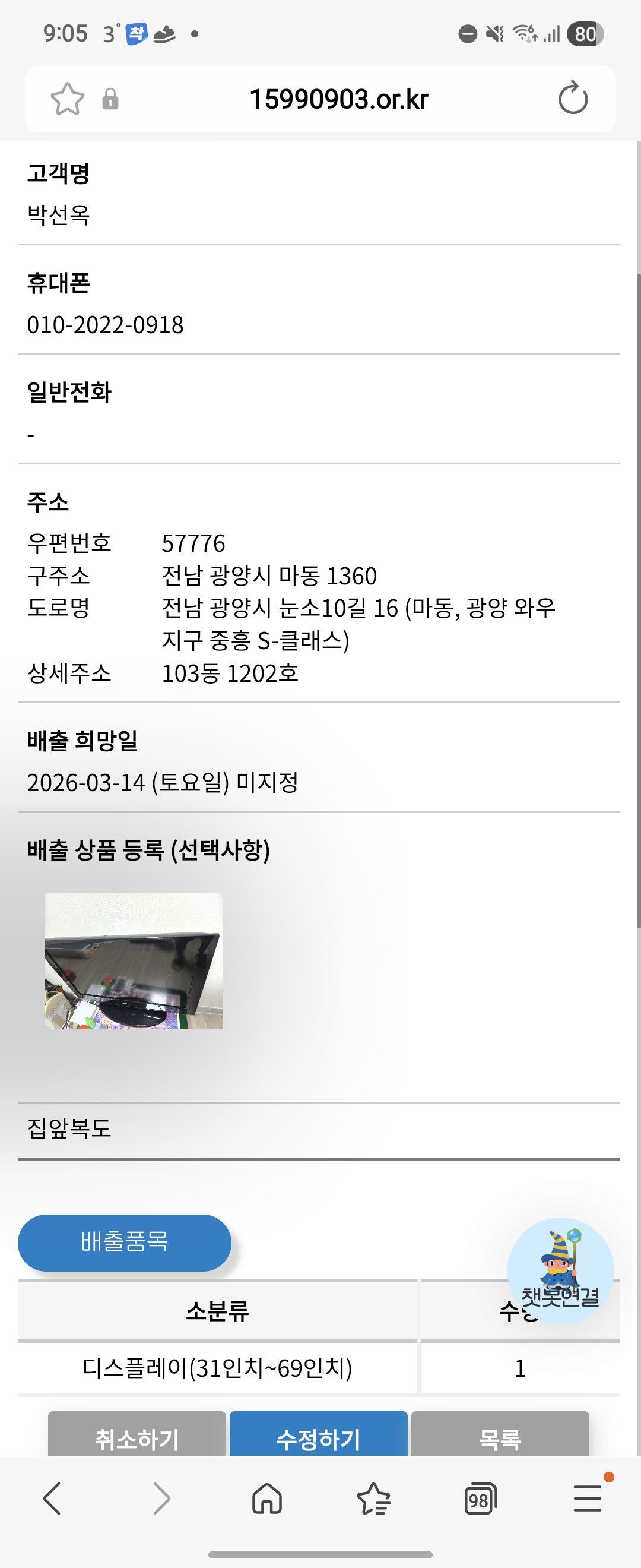
Task: Open the 챗봇연결 chatbot
Action: tap(560, 1270)
